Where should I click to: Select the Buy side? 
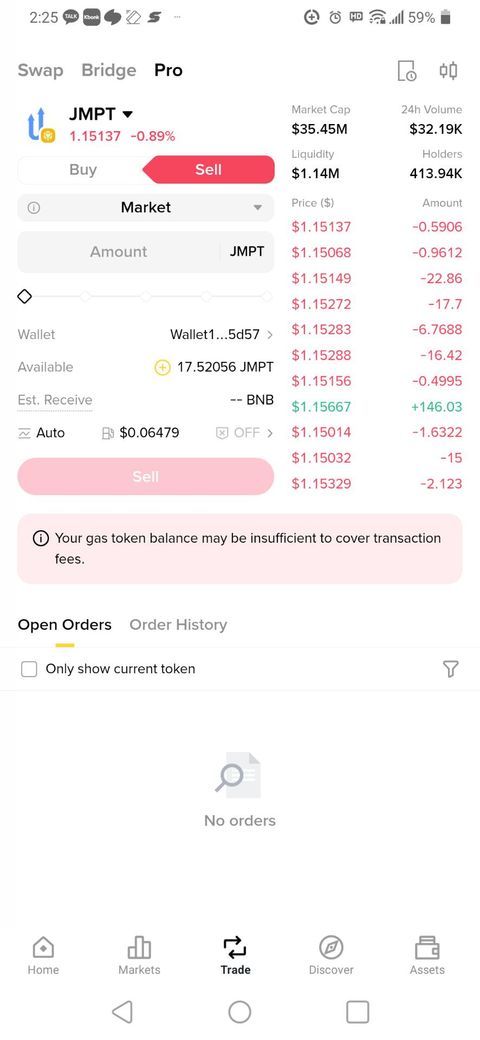83,170
